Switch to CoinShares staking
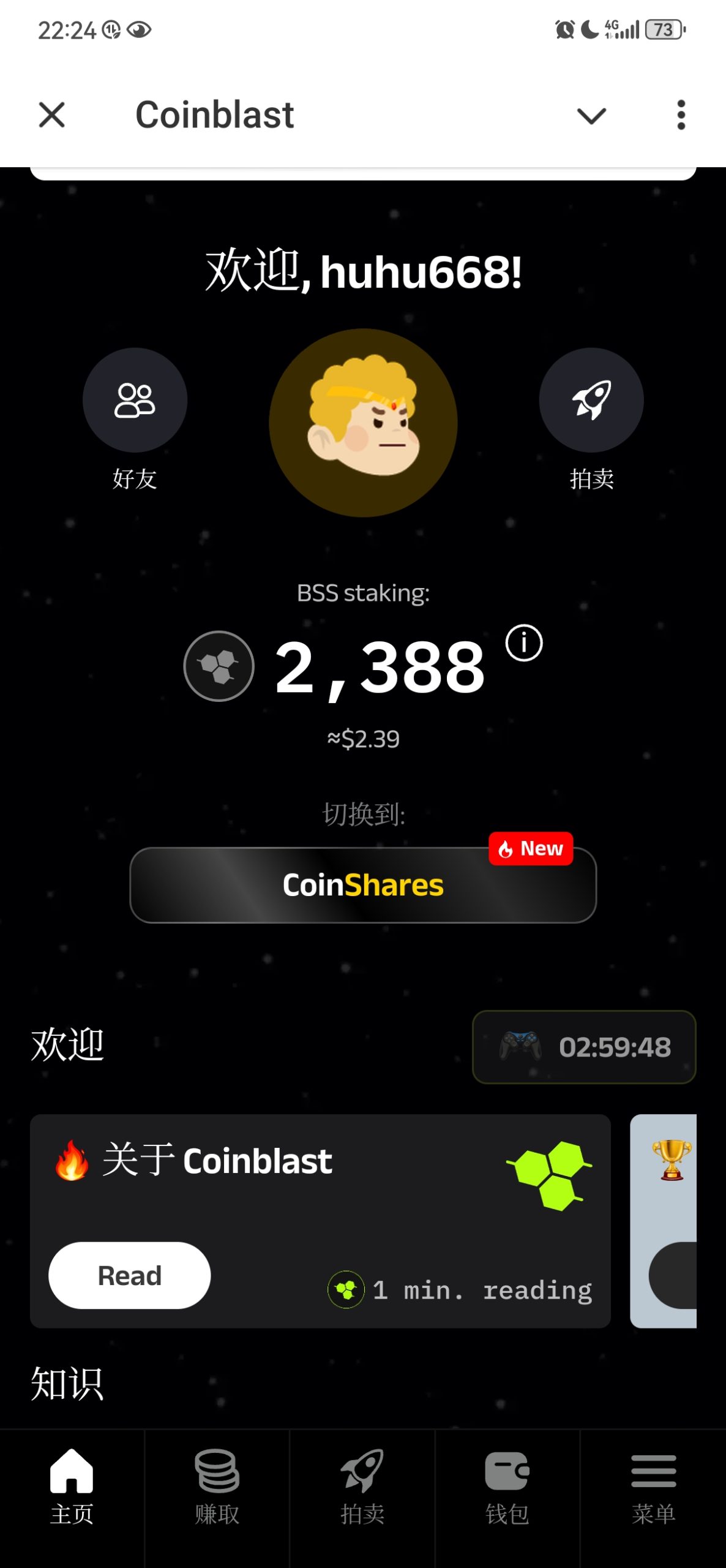The width and height of the screenshot is (726, 1568). point(362,884)
